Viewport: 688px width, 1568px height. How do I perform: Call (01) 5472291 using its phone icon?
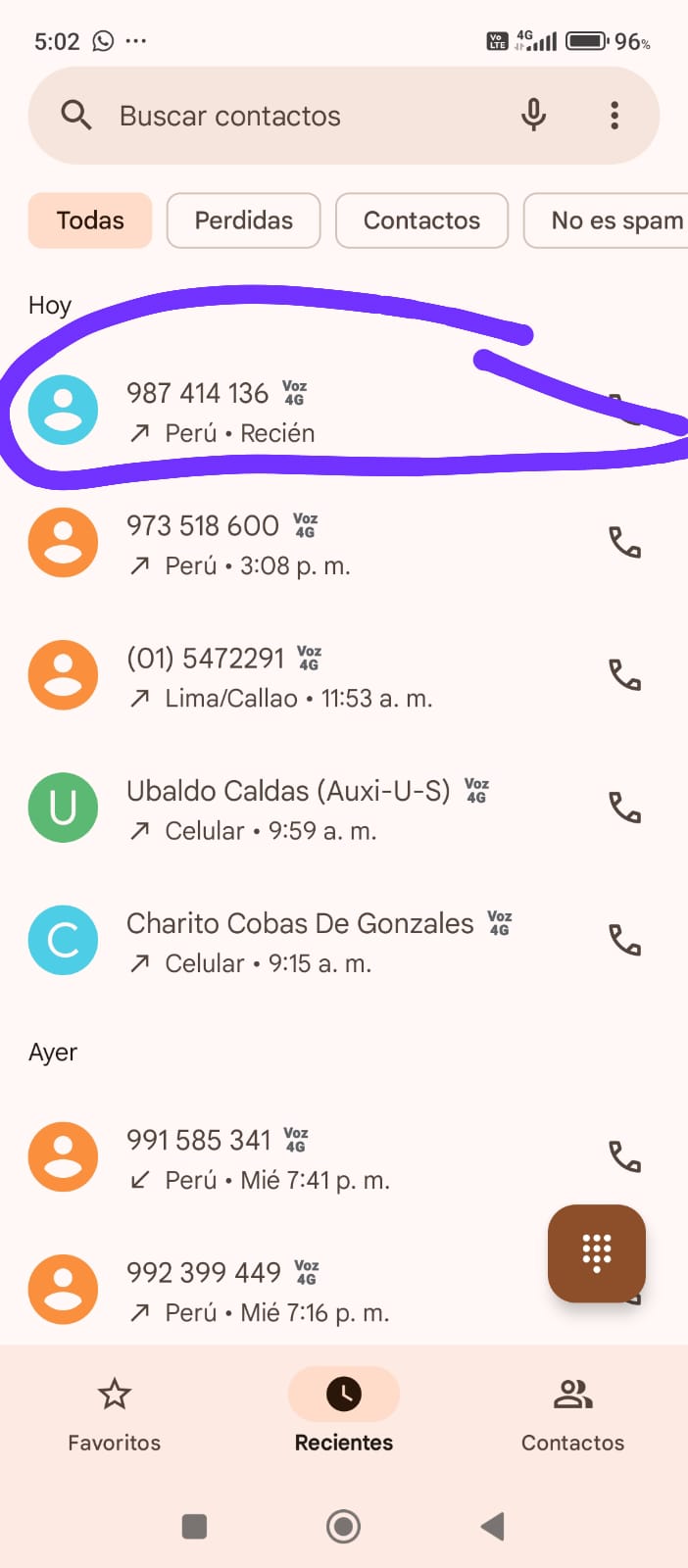pyautogui.click(x=624, y=674)
